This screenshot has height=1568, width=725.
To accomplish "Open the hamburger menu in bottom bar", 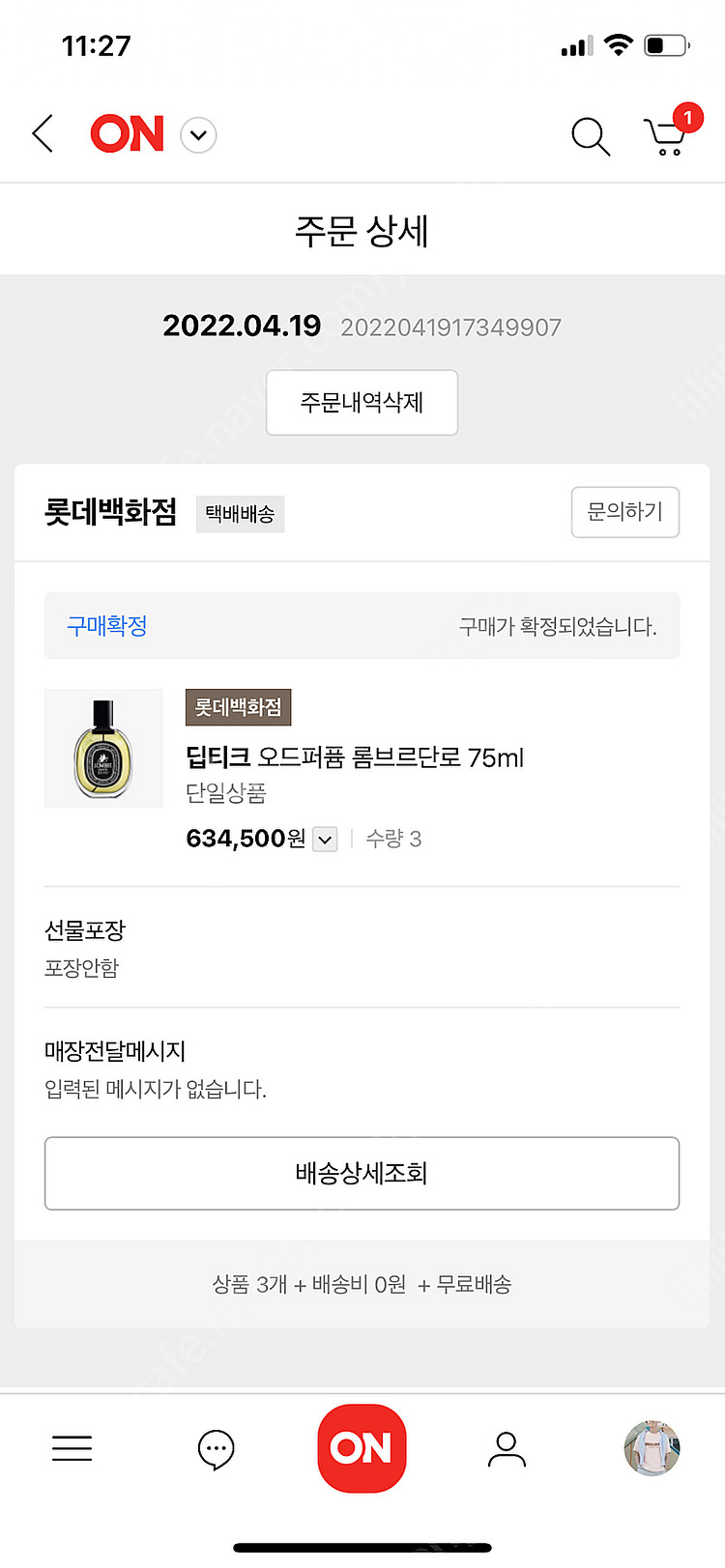I will 72,1448.
